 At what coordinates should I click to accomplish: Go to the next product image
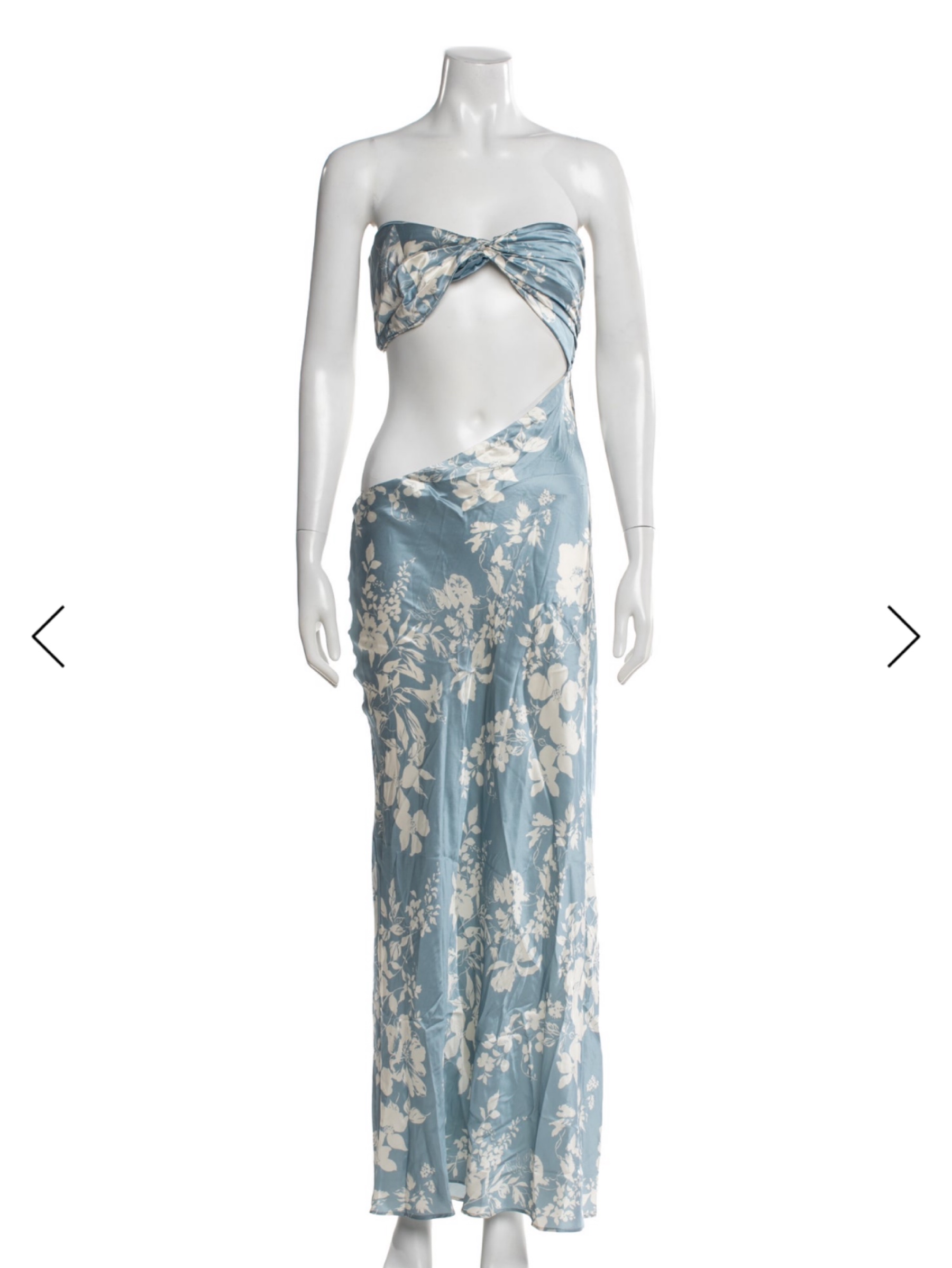tap(904, 636)
